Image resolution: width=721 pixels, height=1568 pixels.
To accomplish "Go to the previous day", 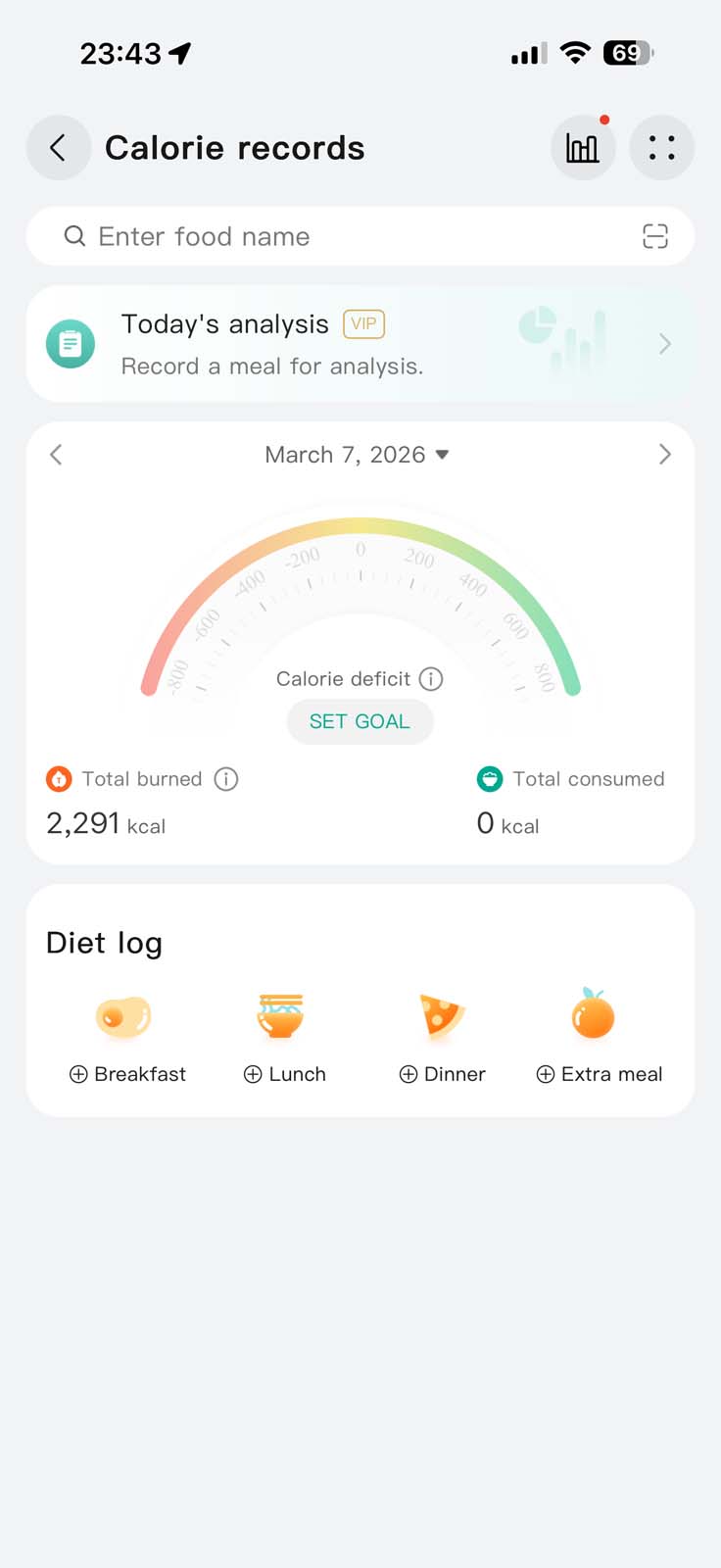I will coord(57,455).
